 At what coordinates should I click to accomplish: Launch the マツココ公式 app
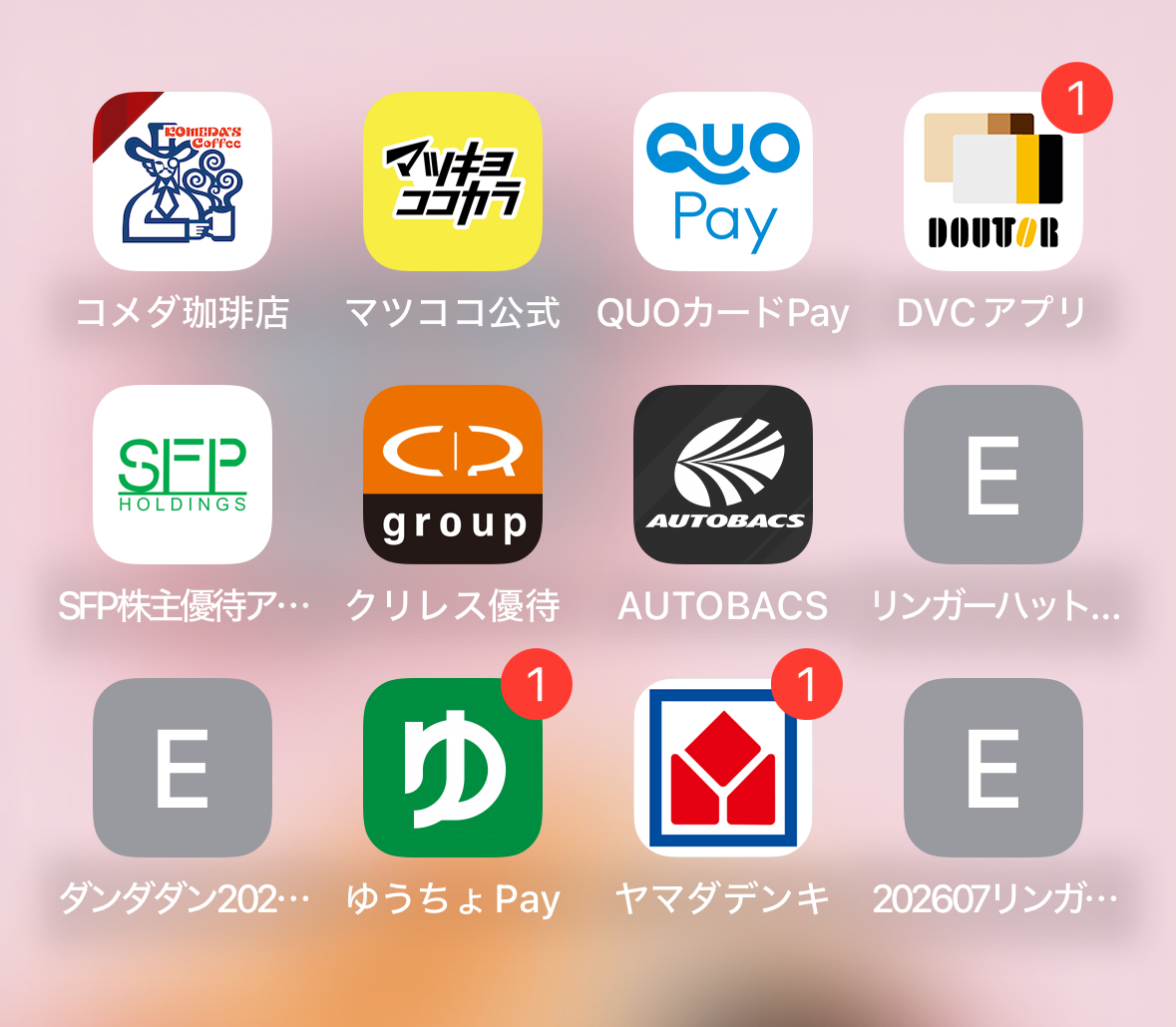[x=453, y=181]
